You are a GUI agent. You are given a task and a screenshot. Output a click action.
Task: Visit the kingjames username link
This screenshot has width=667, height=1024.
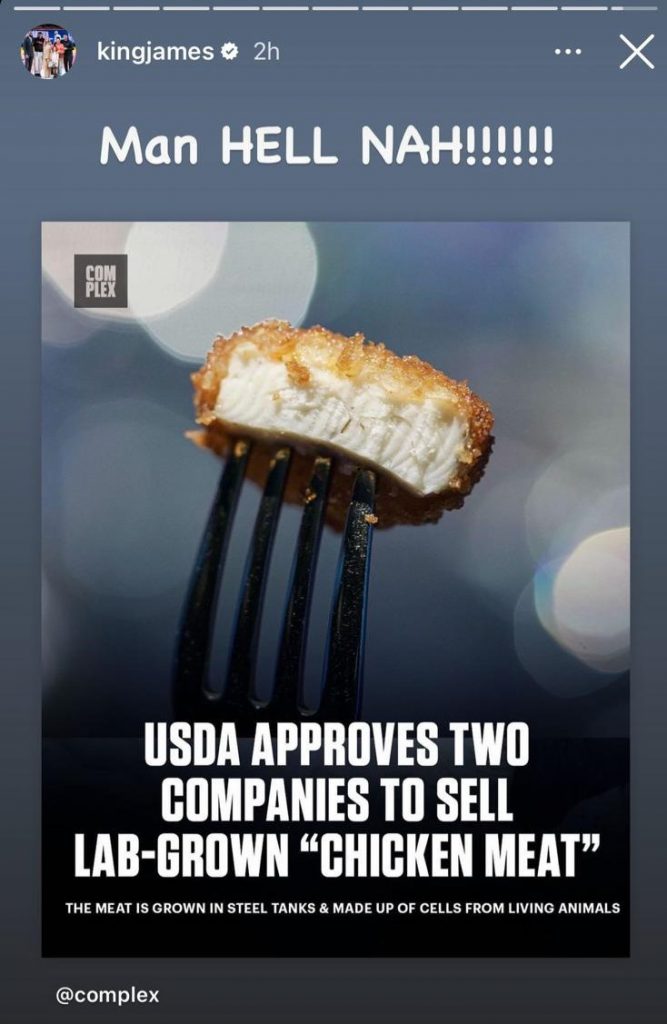[155, 52]
